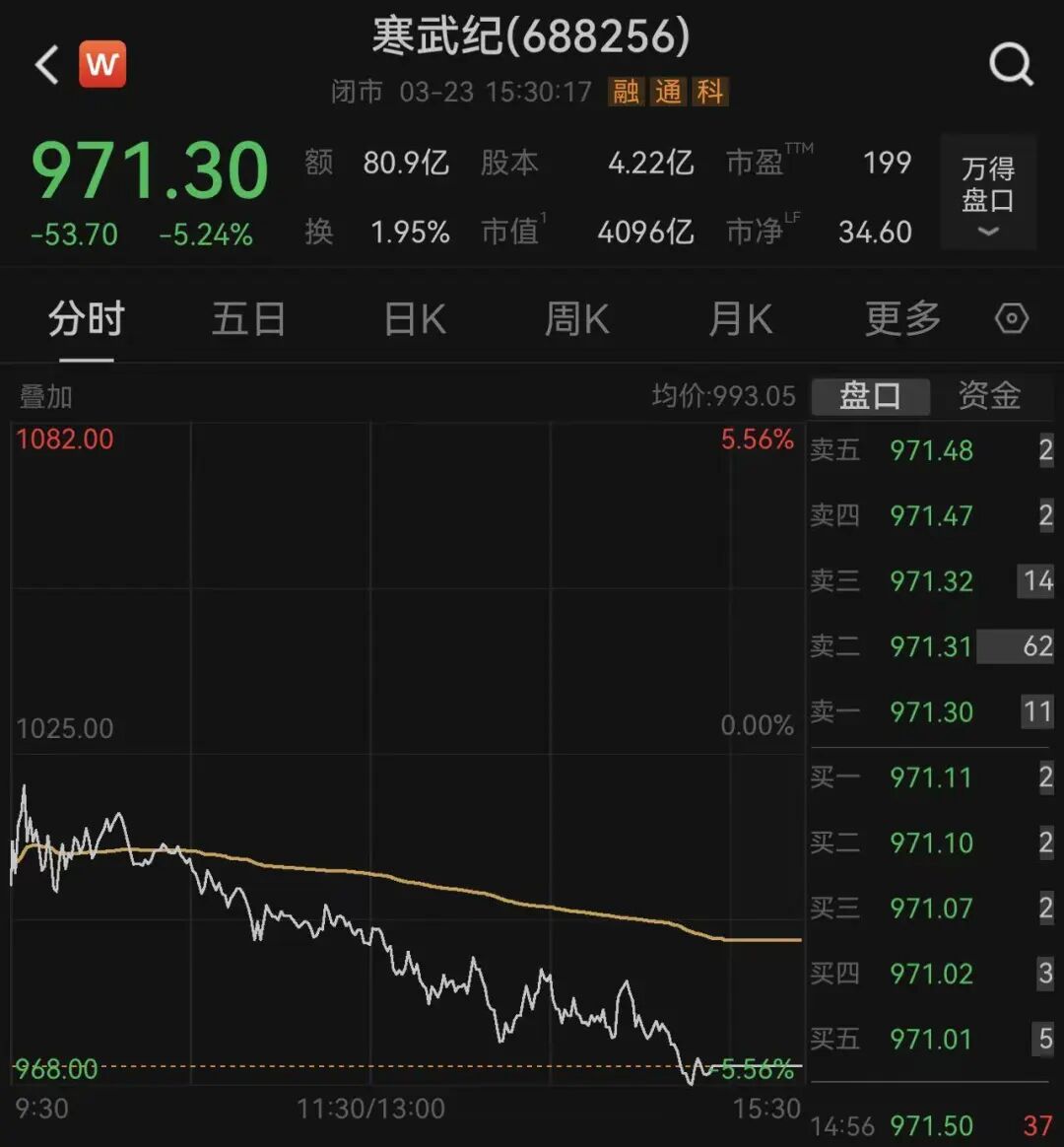1064x1147 pixels.
Task: Show the 周K chart
Action: pos(576,320)
